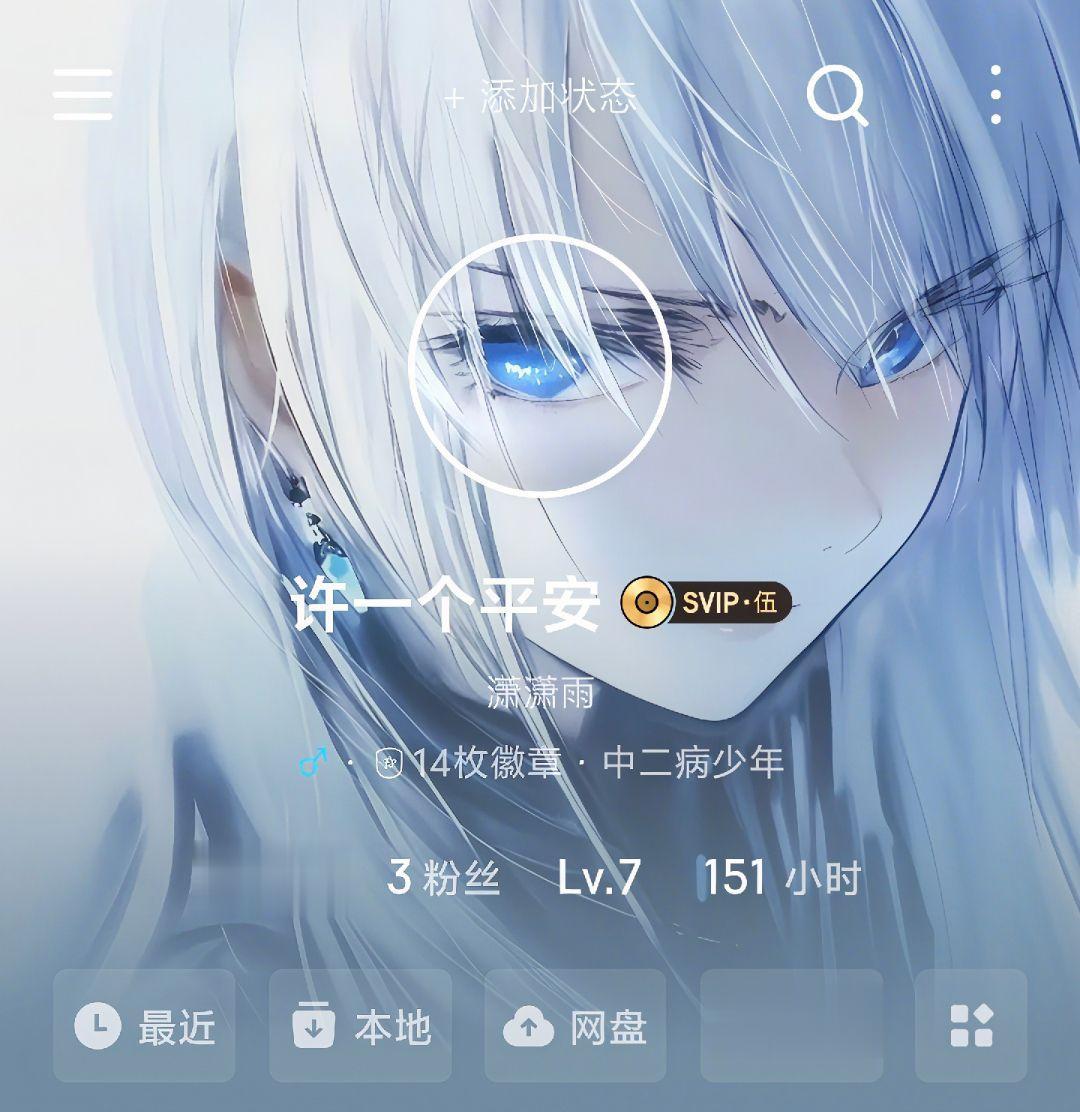Click the download icon on 本地 button
This screenshot has width=1080, height=1112.
tap(315, 1024)
